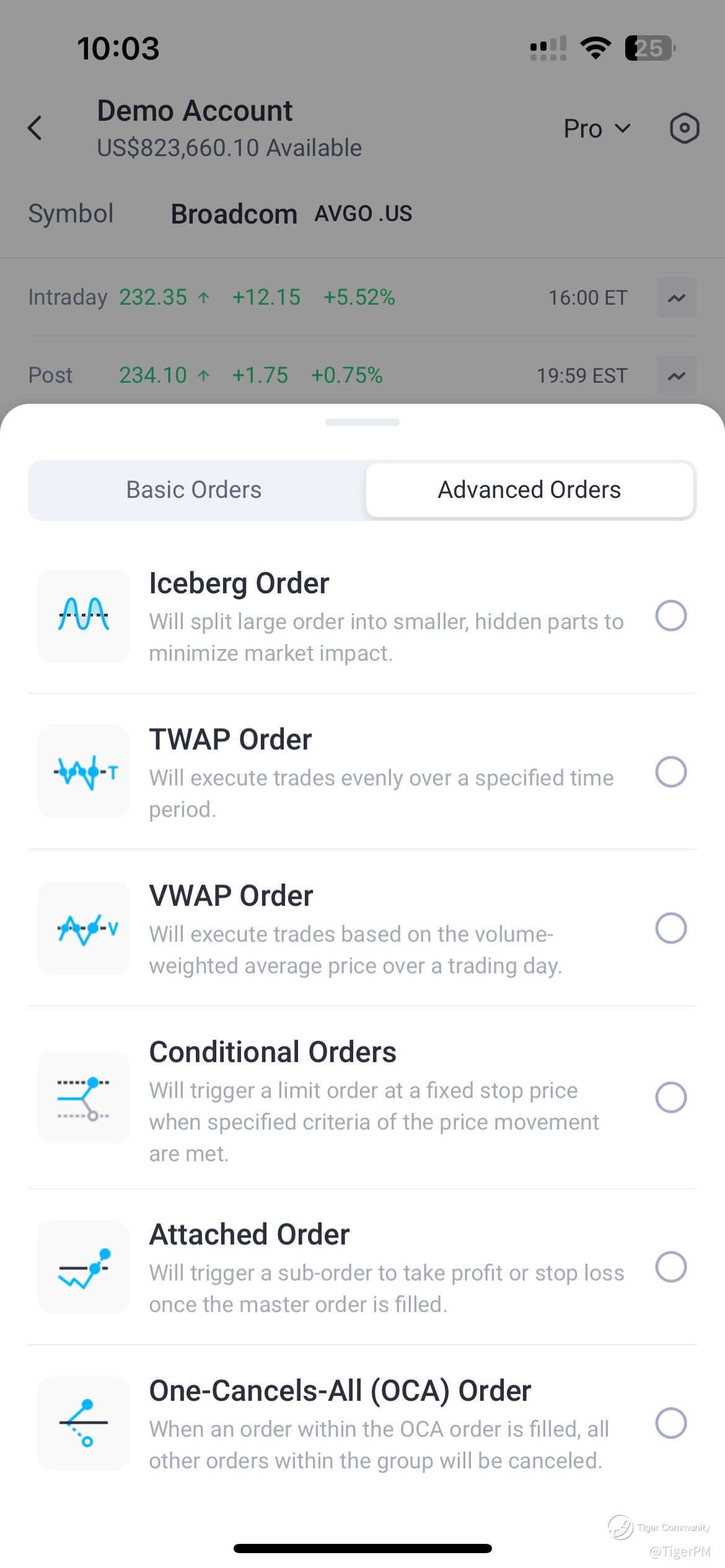
Task: Expand the Post market chart
Action: [x=677, y=375]
